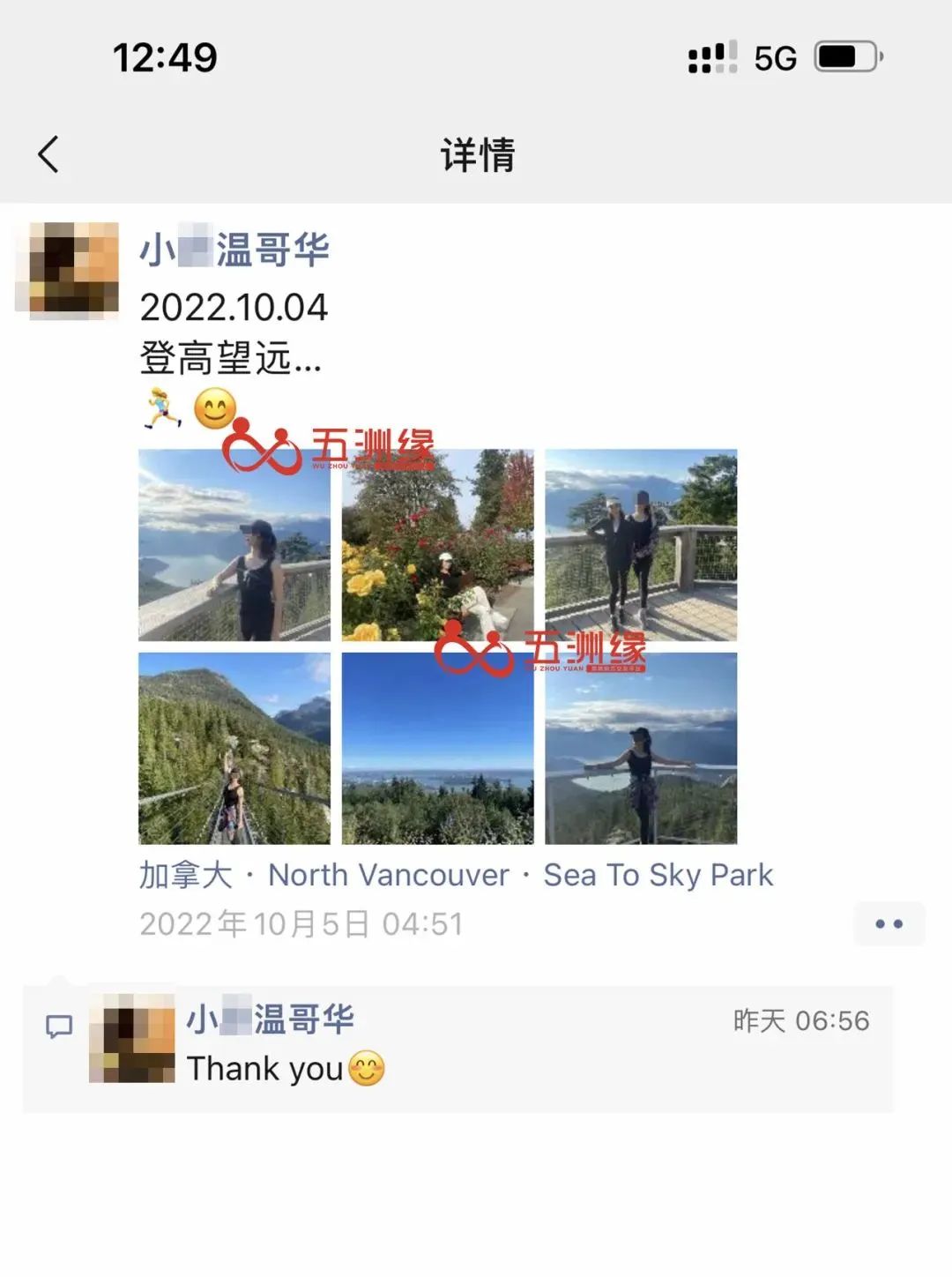Image resolution: width=952 pixels, height=1277 pixels.
Task: Open the author name ending in 温哥华 above the post
Action: pos(234,250)
